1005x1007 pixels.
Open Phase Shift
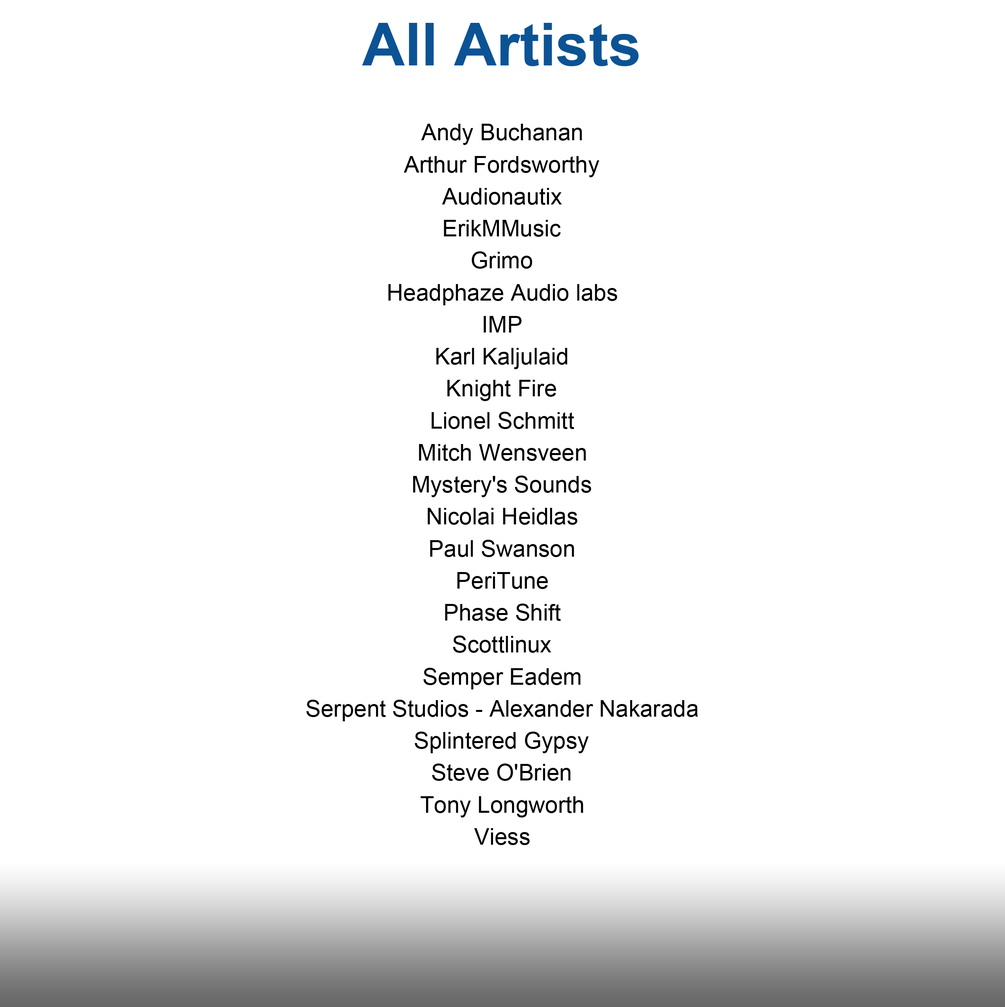(501, 613)
